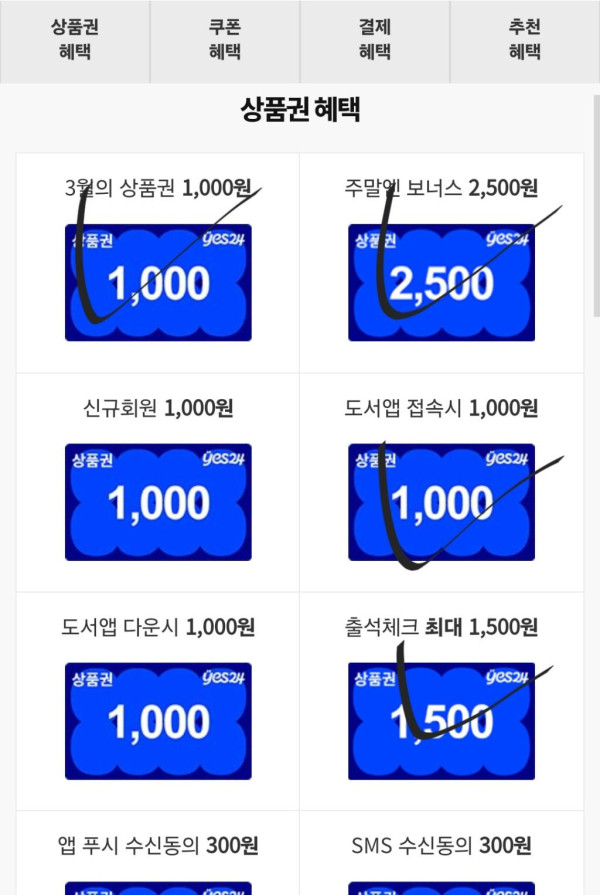Open the 3월의 상품권 1,000원 voucher
The image size is (600, 895).
[x=158, y=282]
